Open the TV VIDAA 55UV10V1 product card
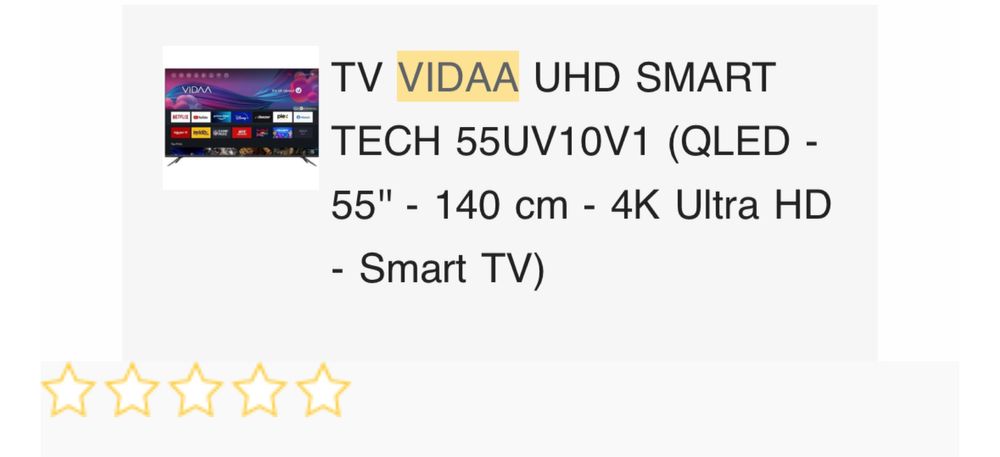The height and width of the screenshot is (457, 1000). click(x=580, y=173)
